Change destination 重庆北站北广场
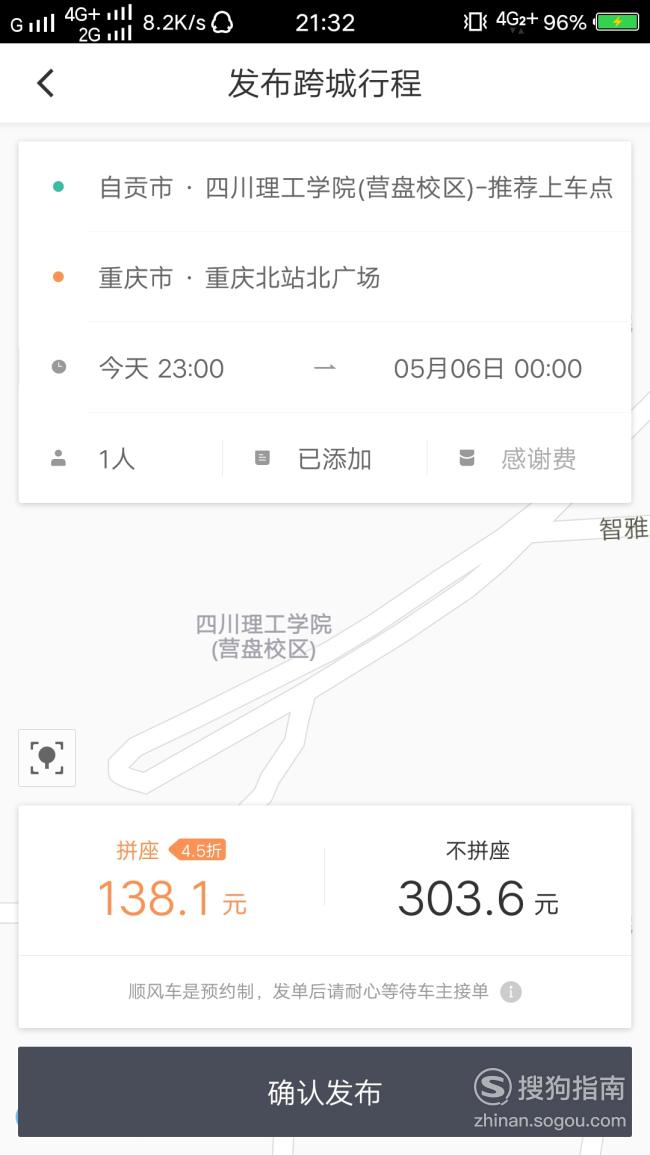 (325, 278)
